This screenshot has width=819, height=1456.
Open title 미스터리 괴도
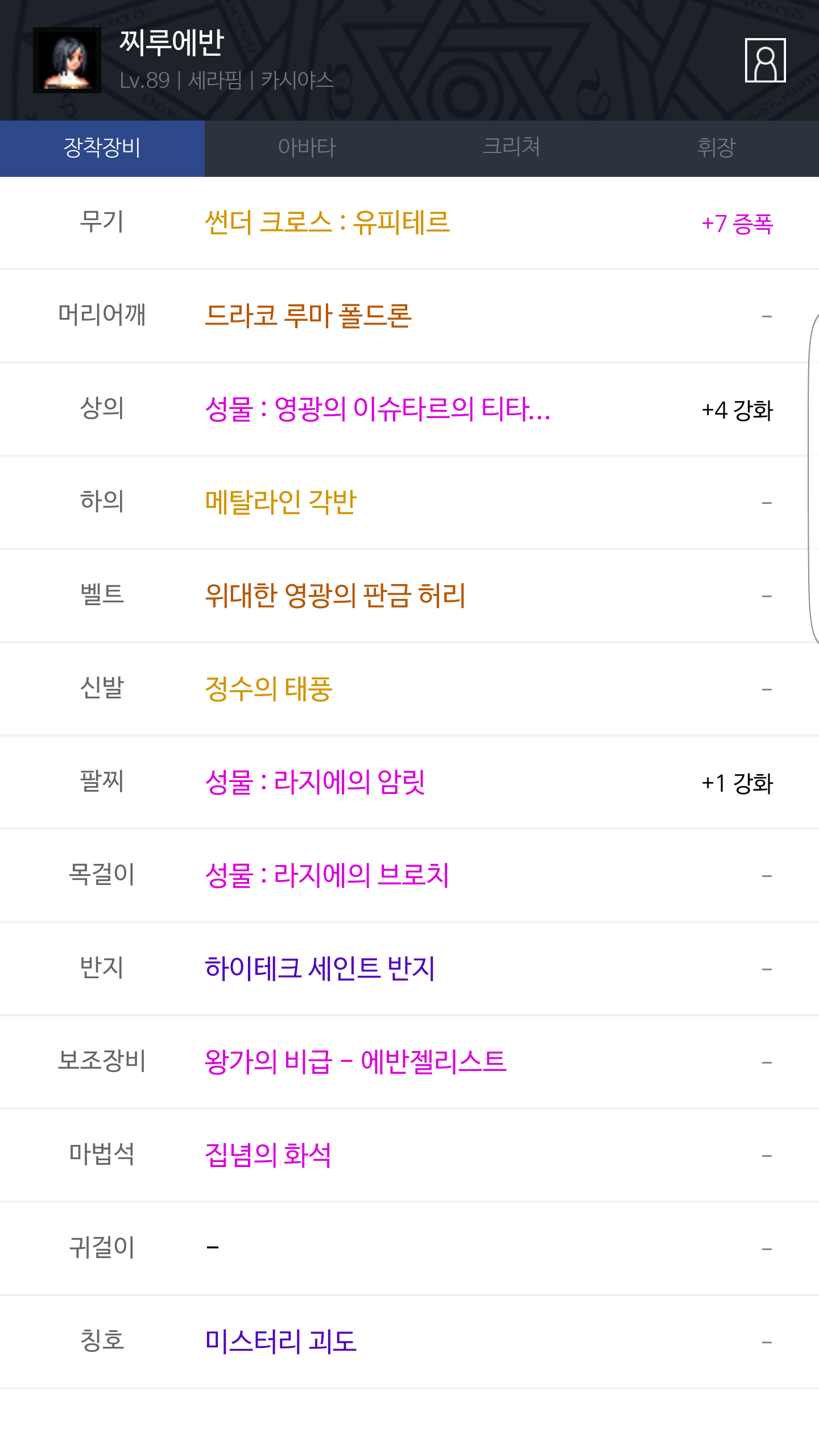pos(281,1342)
